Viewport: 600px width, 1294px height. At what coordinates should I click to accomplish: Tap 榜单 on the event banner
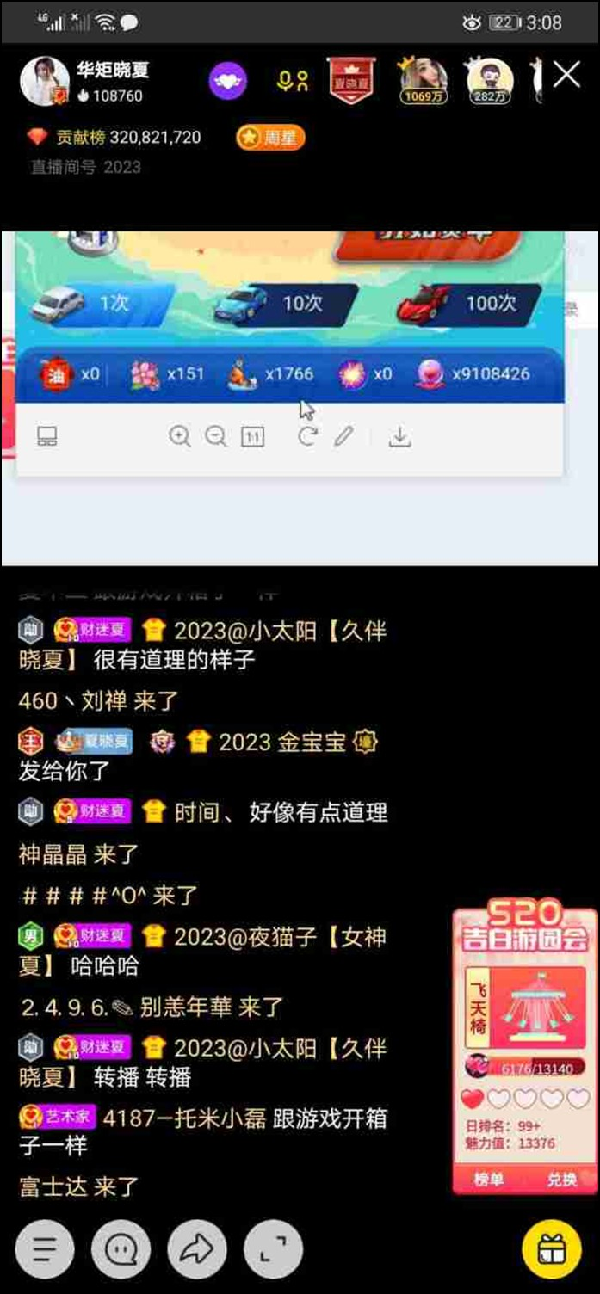click(x=488, y=1180)
